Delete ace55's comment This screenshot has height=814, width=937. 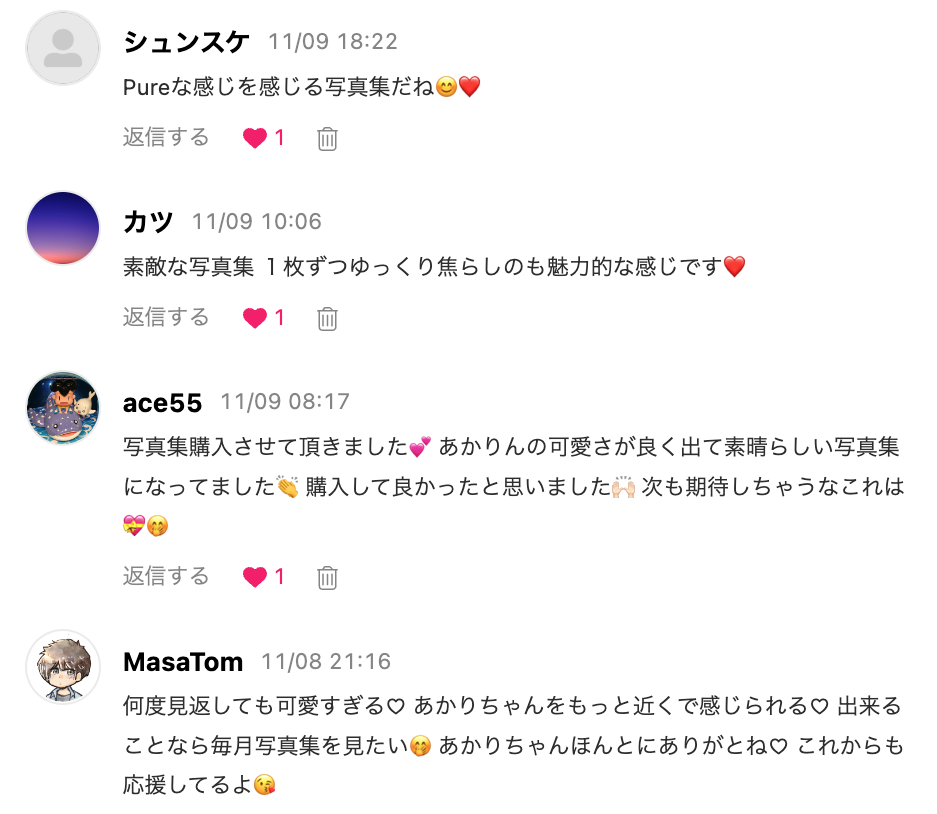point(327,577)
